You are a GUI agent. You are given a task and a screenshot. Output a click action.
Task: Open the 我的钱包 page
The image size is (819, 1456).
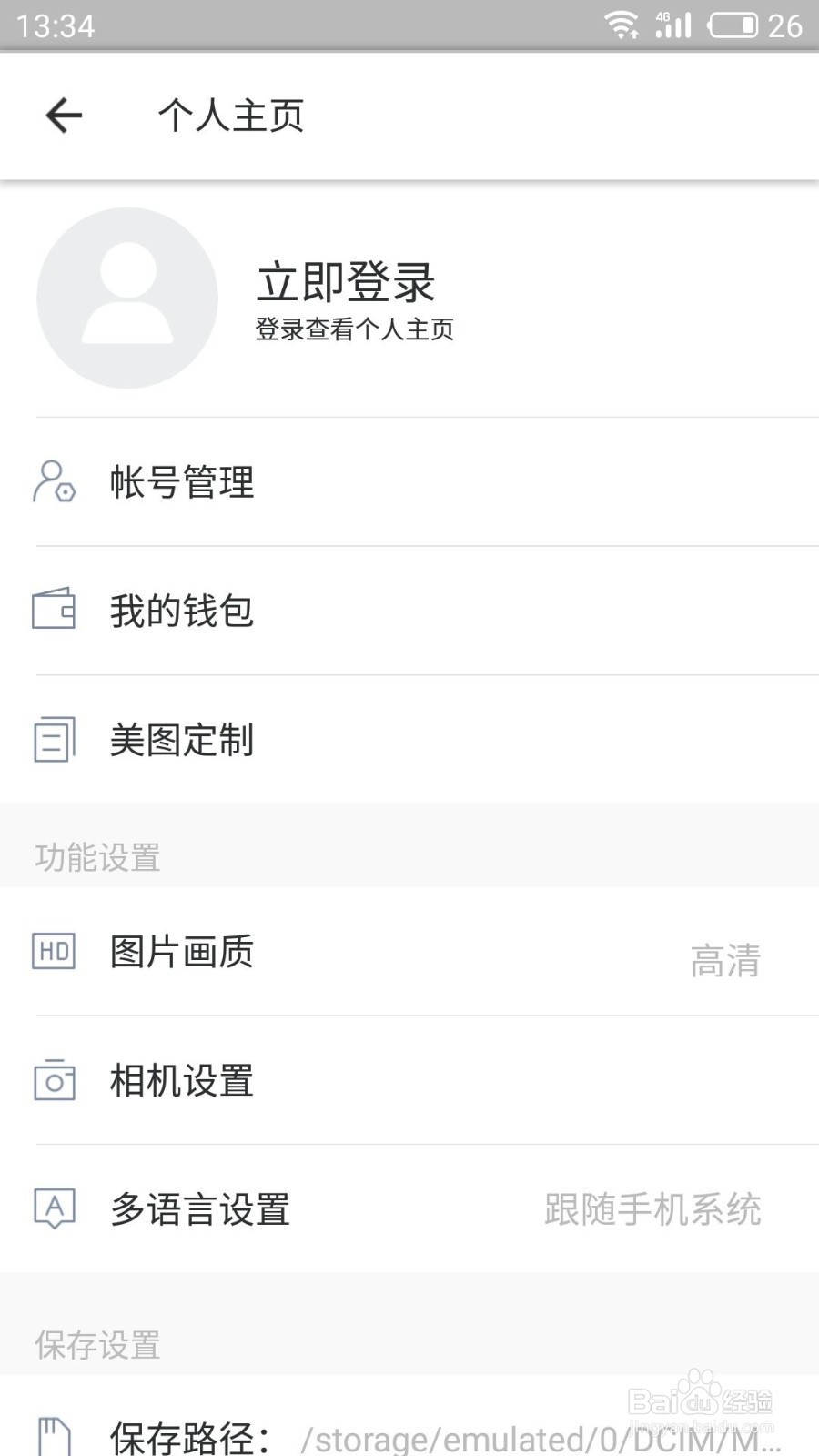[x=409, y=610]
